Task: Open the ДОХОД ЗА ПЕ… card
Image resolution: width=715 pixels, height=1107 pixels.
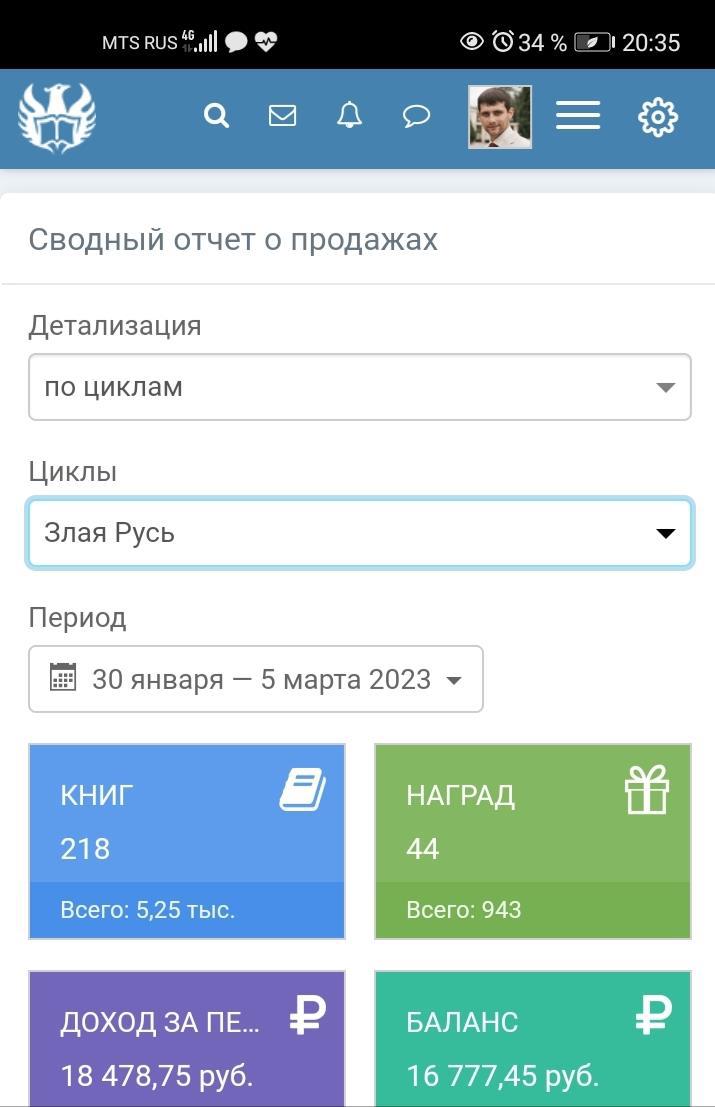Action: (x=187, y=1040)
